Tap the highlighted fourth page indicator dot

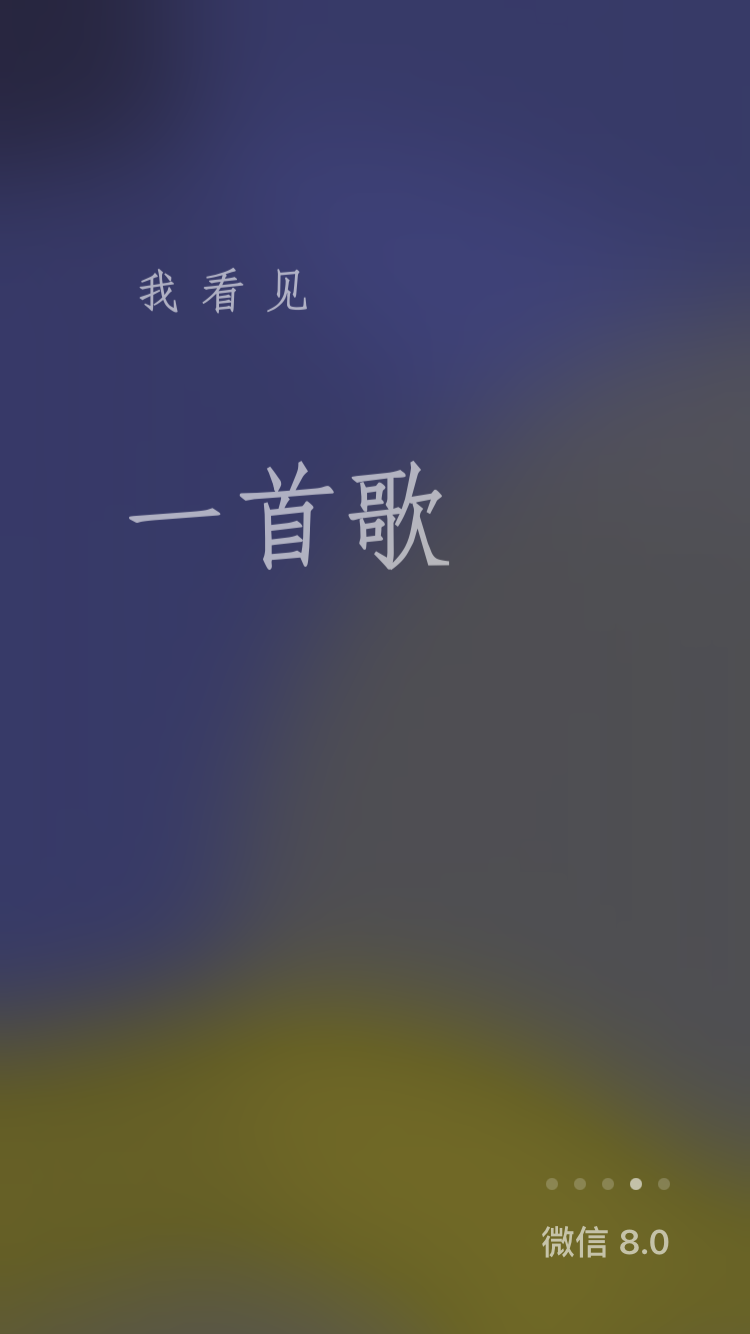636,1184
